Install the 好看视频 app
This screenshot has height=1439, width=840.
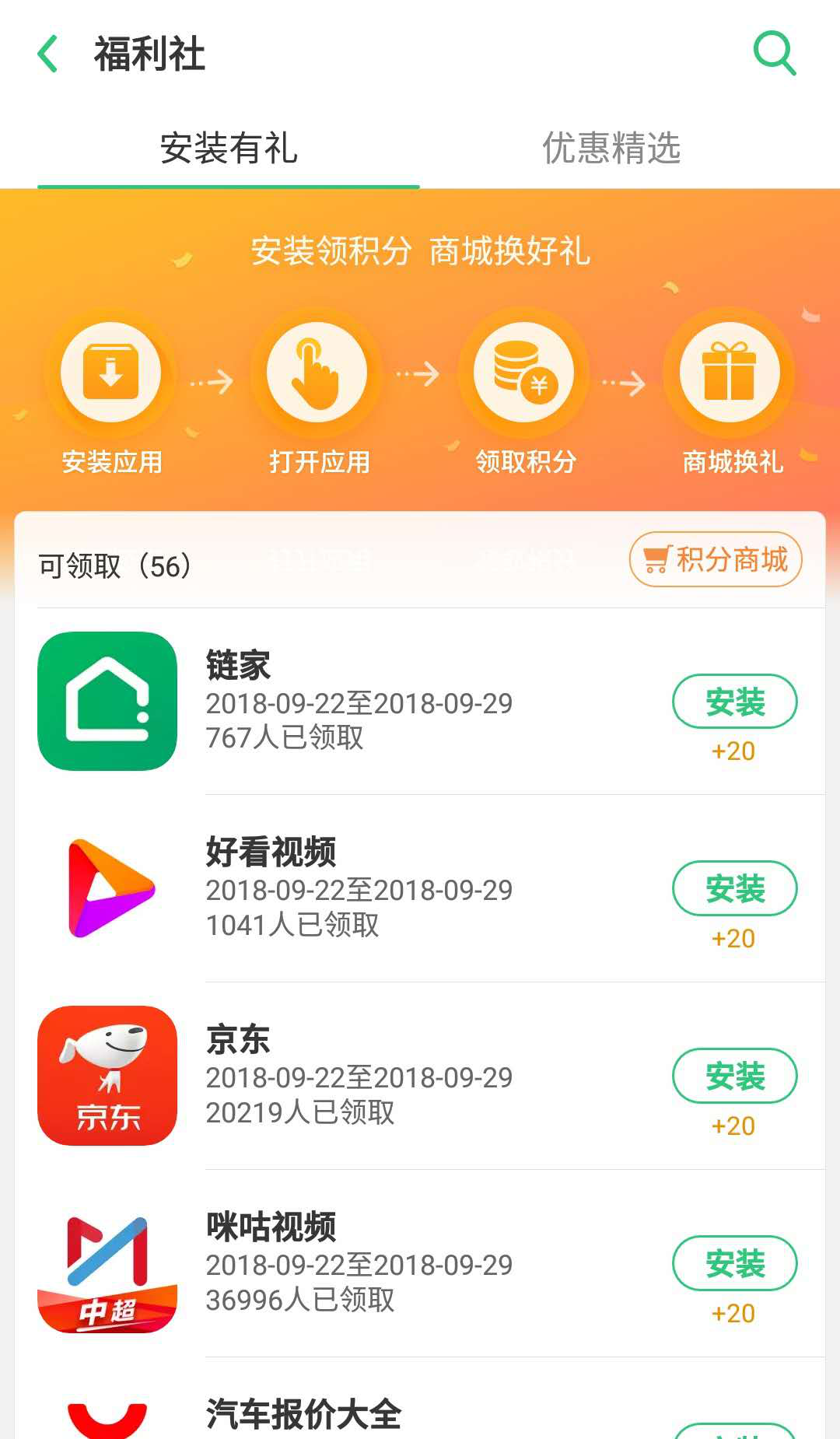click(734, 888)
